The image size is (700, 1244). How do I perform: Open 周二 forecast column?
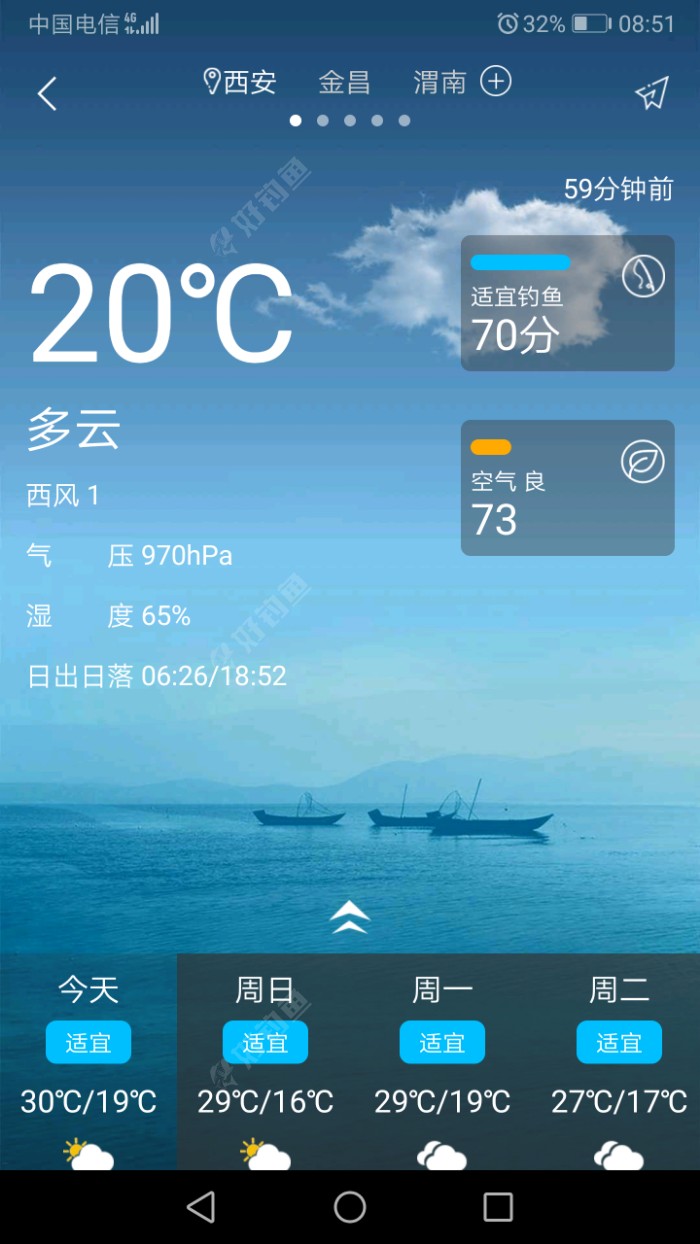(619, 1060)
